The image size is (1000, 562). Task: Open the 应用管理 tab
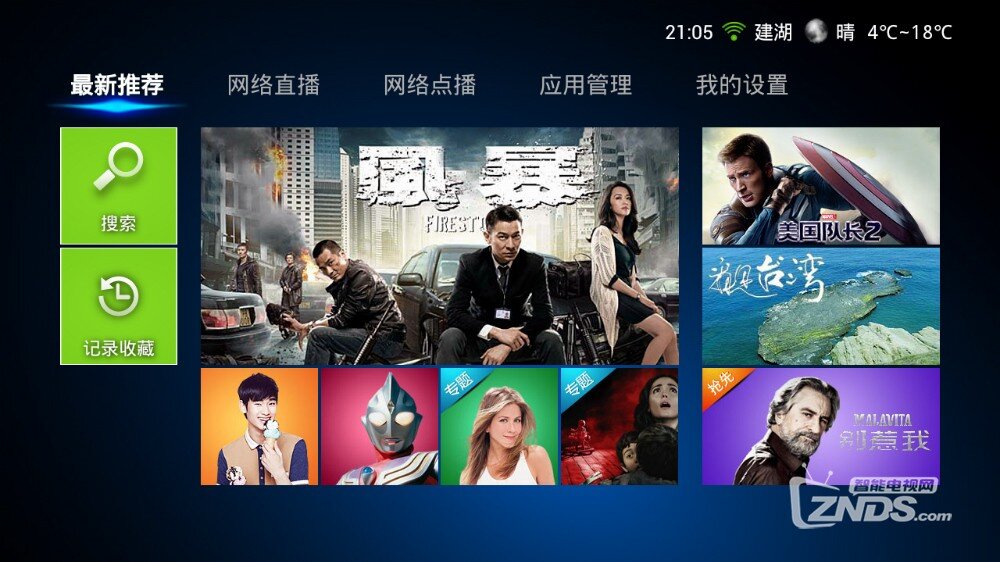pos(585,86)
